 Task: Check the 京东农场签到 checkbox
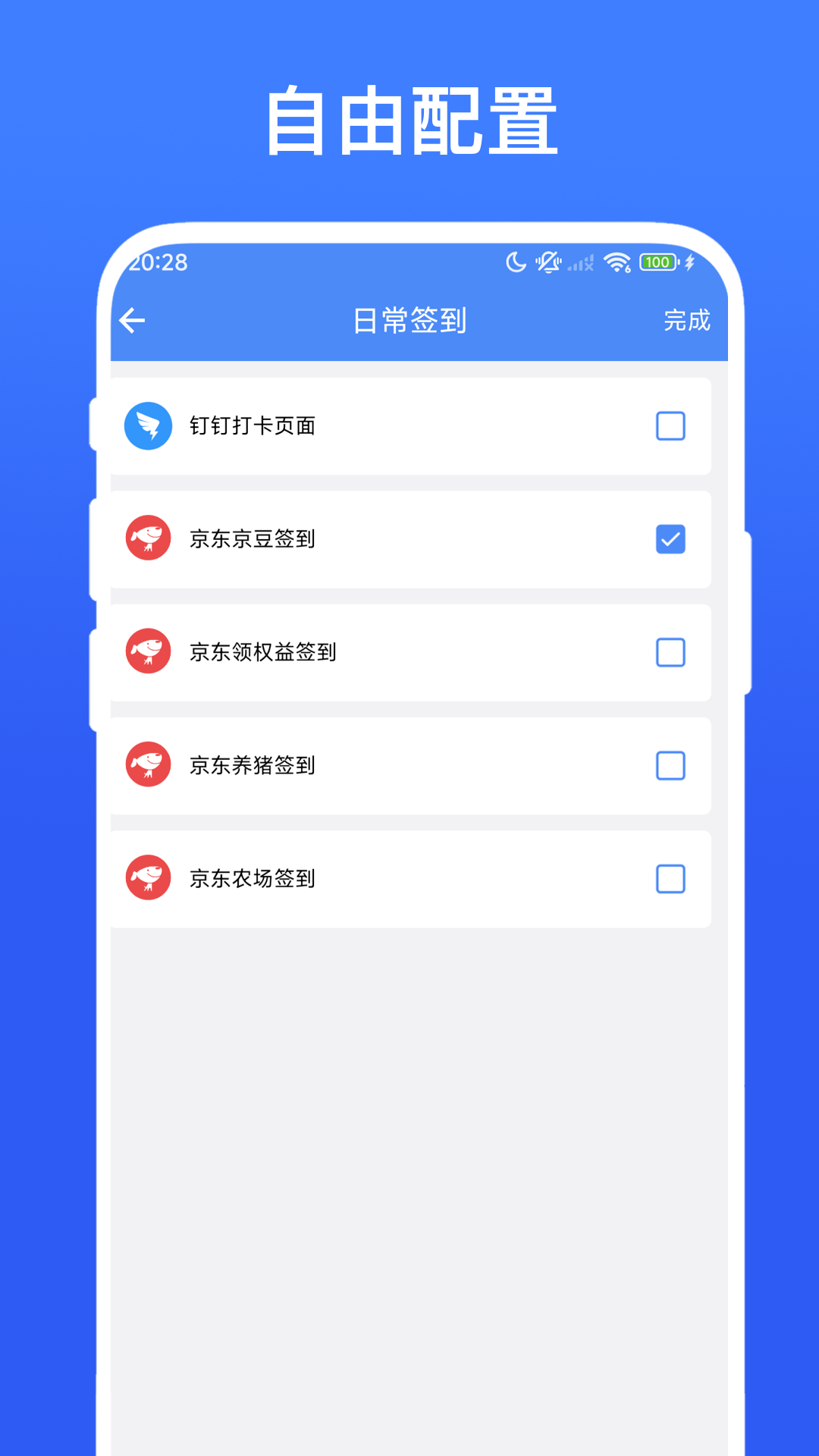pos(670,878)
